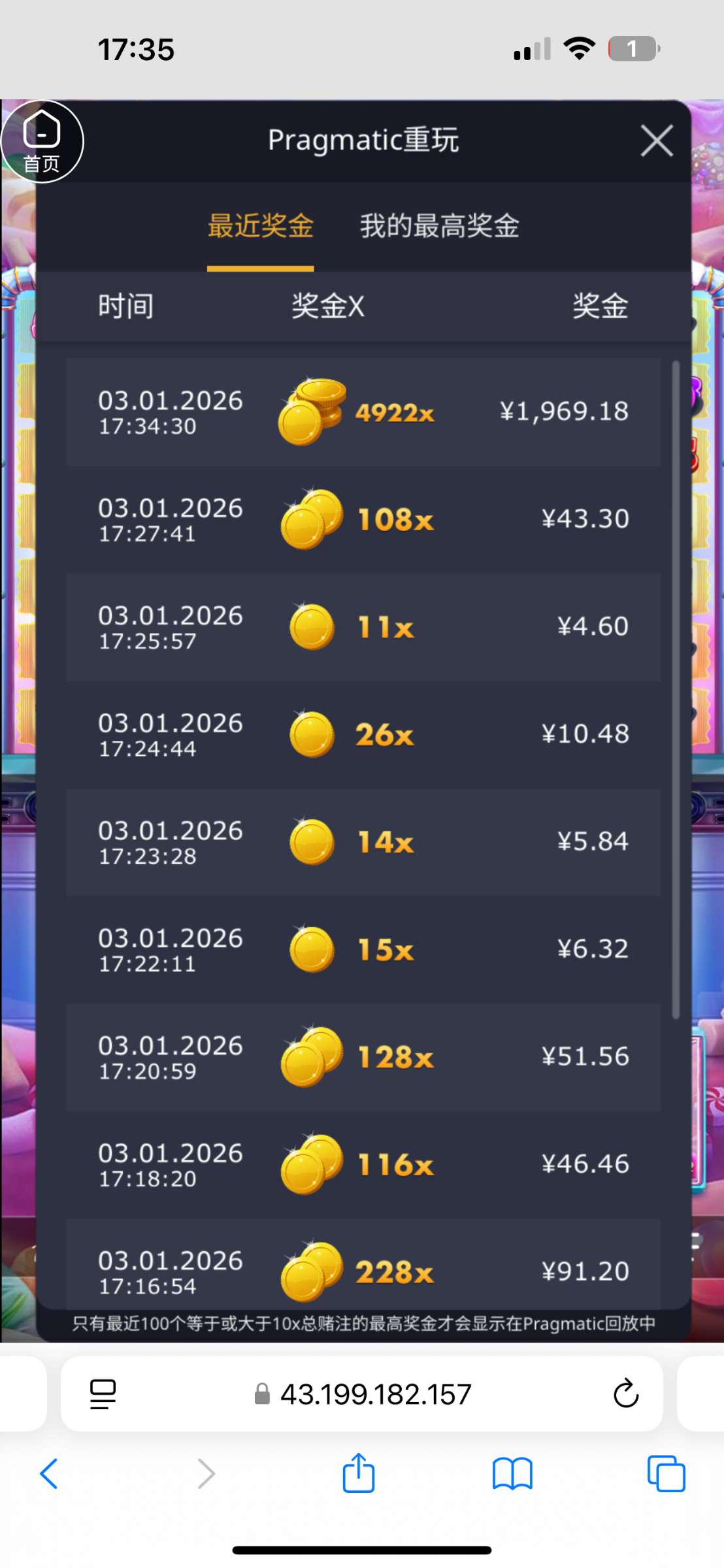This screenshot has width=724, height=1568.
Task: Switch to the 我的最高奖金 tab
Action: pyautogui.click(x=439, y=227)
